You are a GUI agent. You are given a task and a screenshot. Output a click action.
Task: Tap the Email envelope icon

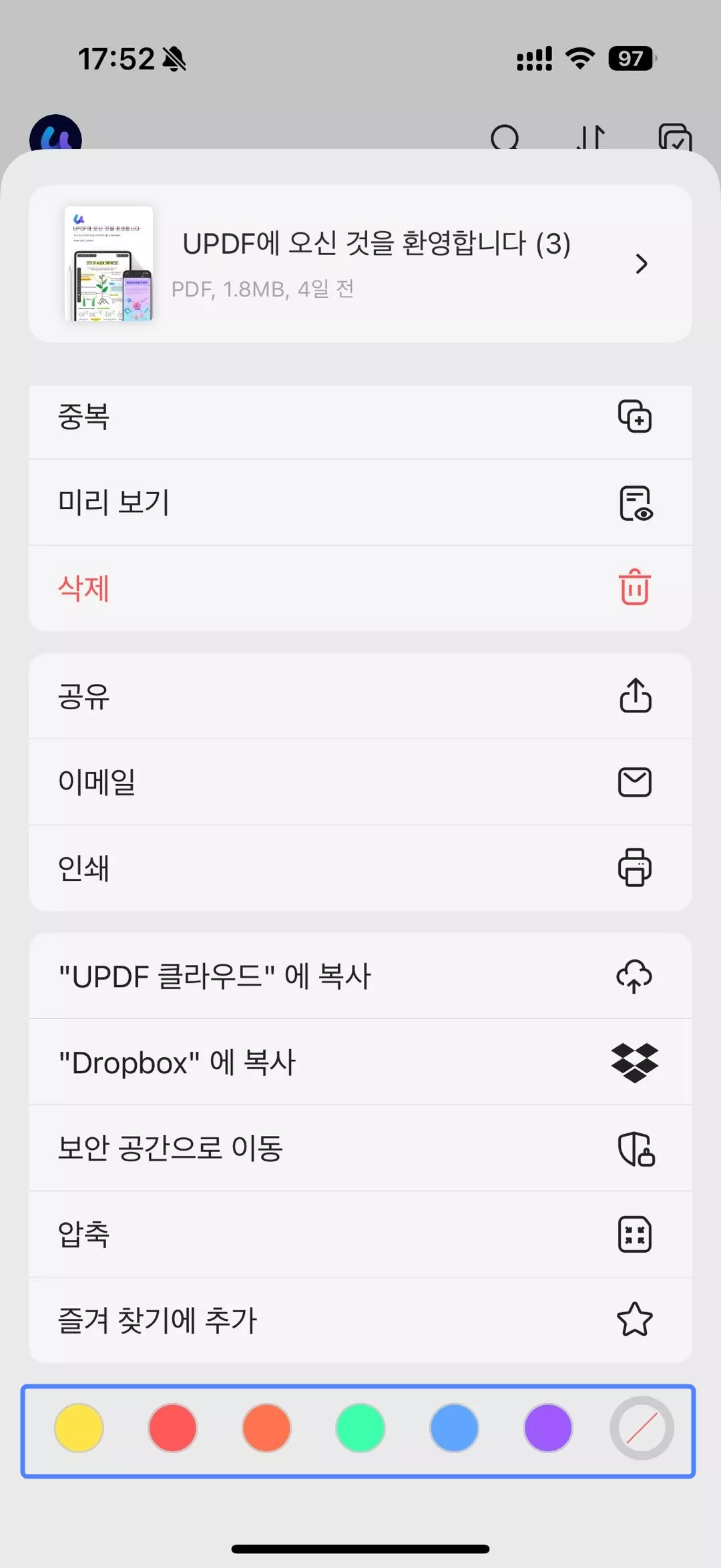(635, 782)
